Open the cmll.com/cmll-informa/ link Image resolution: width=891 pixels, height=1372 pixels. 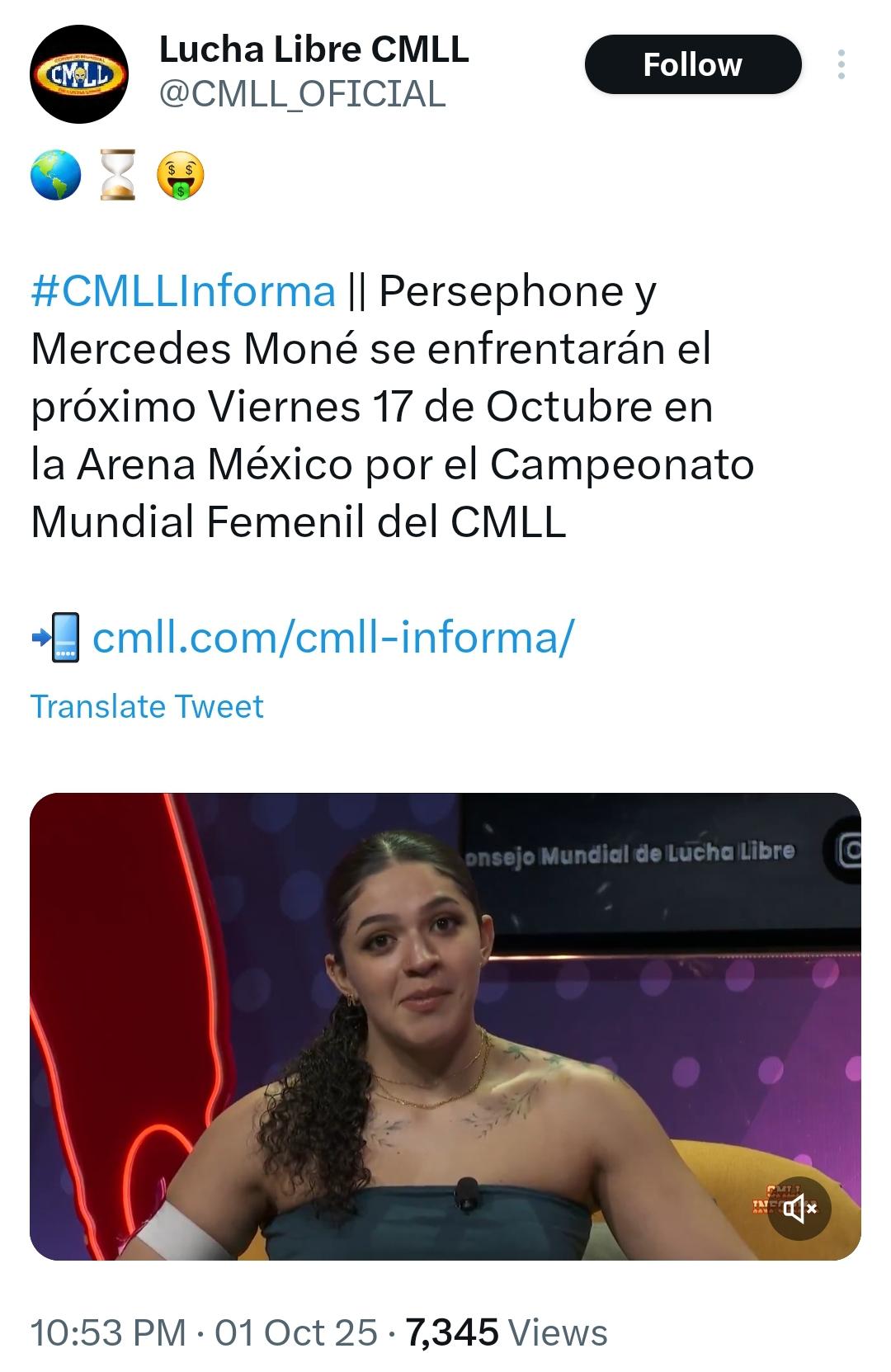(x=332, y=637)
